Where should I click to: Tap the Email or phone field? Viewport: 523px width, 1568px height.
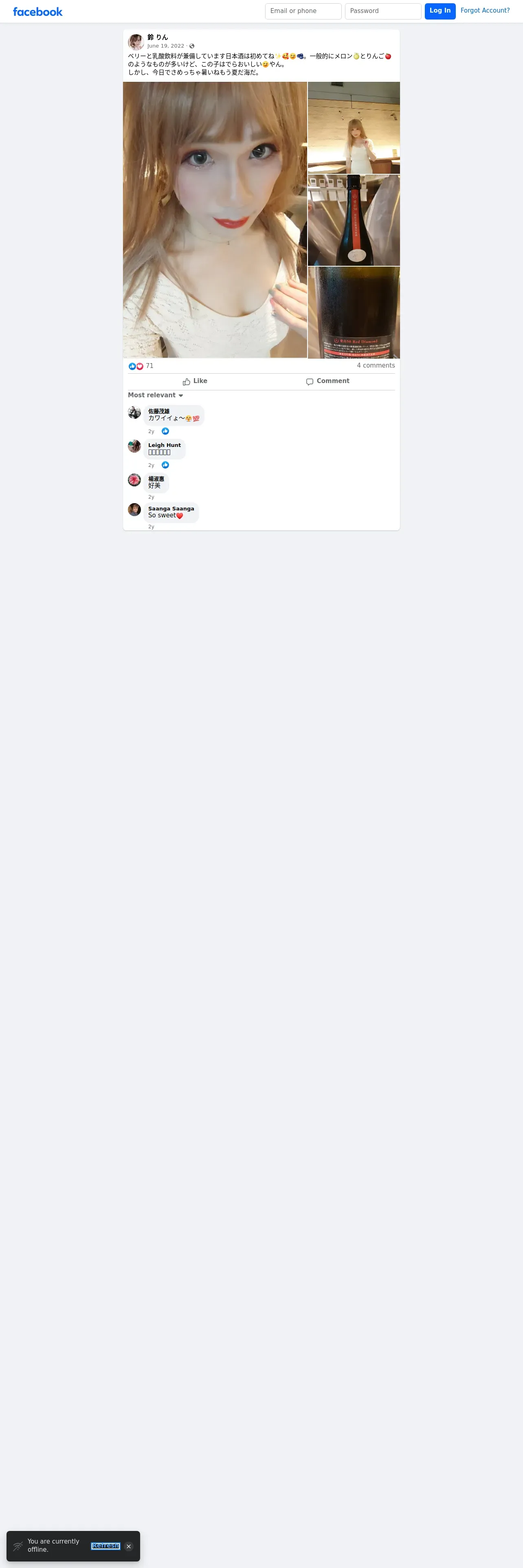point(303,11)
